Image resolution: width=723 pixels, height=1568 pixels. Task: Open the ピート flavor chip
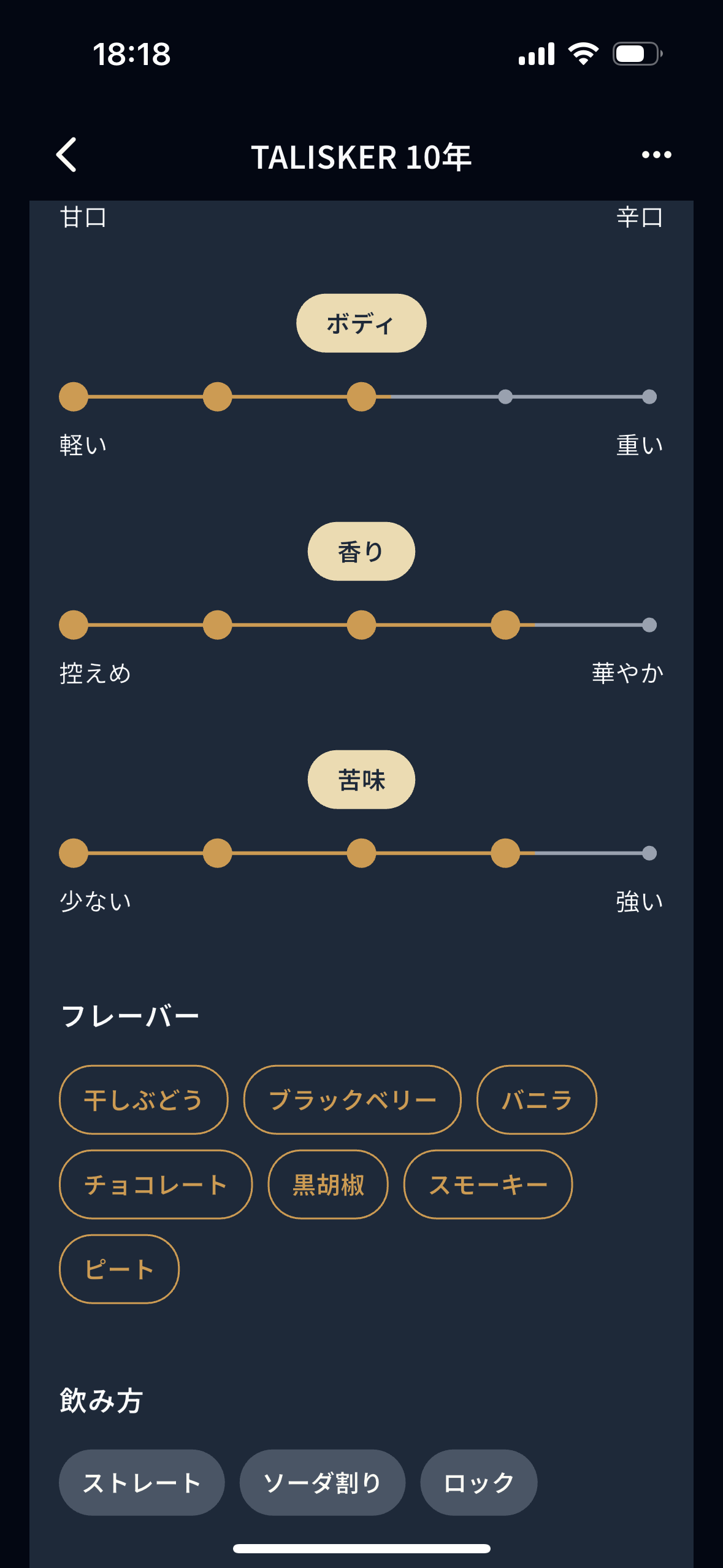point(119,1269)
